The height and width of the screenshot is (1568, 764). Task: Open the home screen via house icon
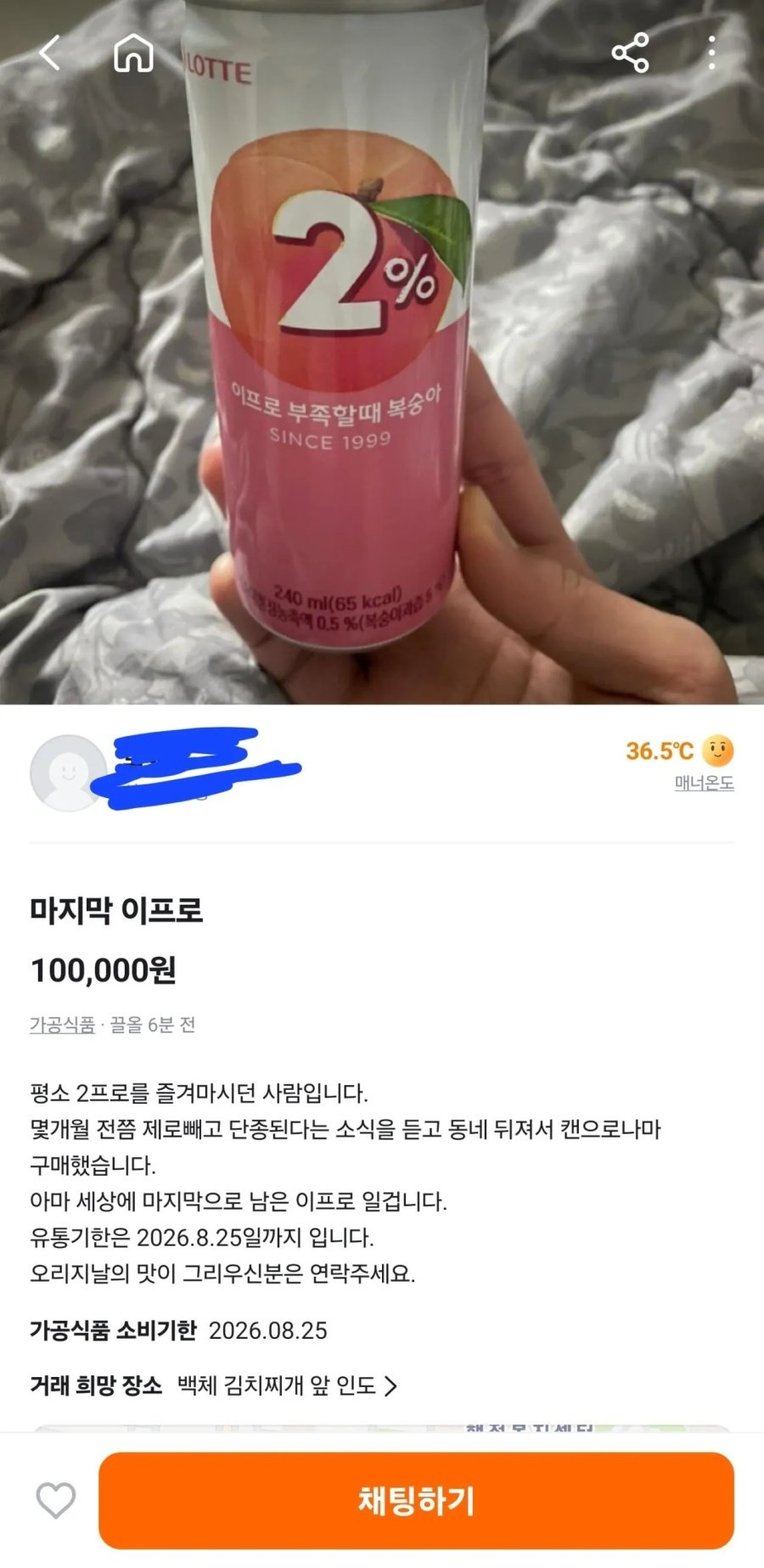[132, 53]
